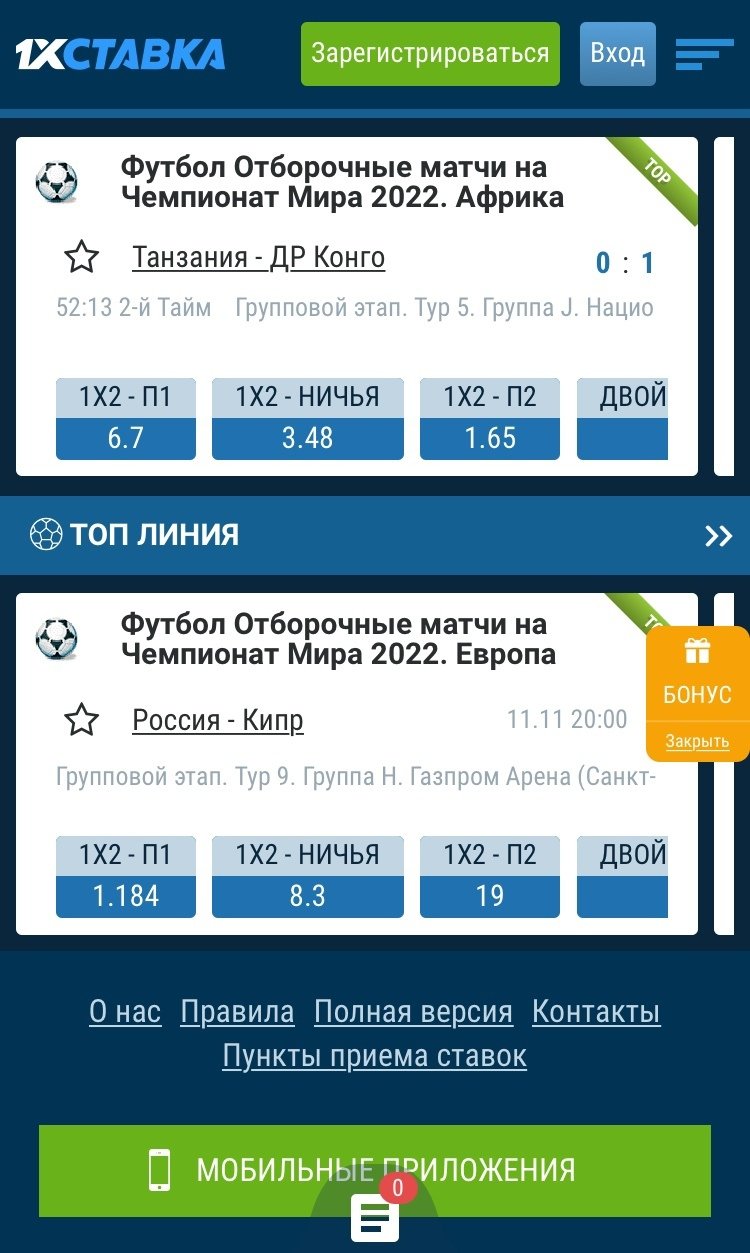Open the hamburger menu
The image size is (750, 1253).
704,54
